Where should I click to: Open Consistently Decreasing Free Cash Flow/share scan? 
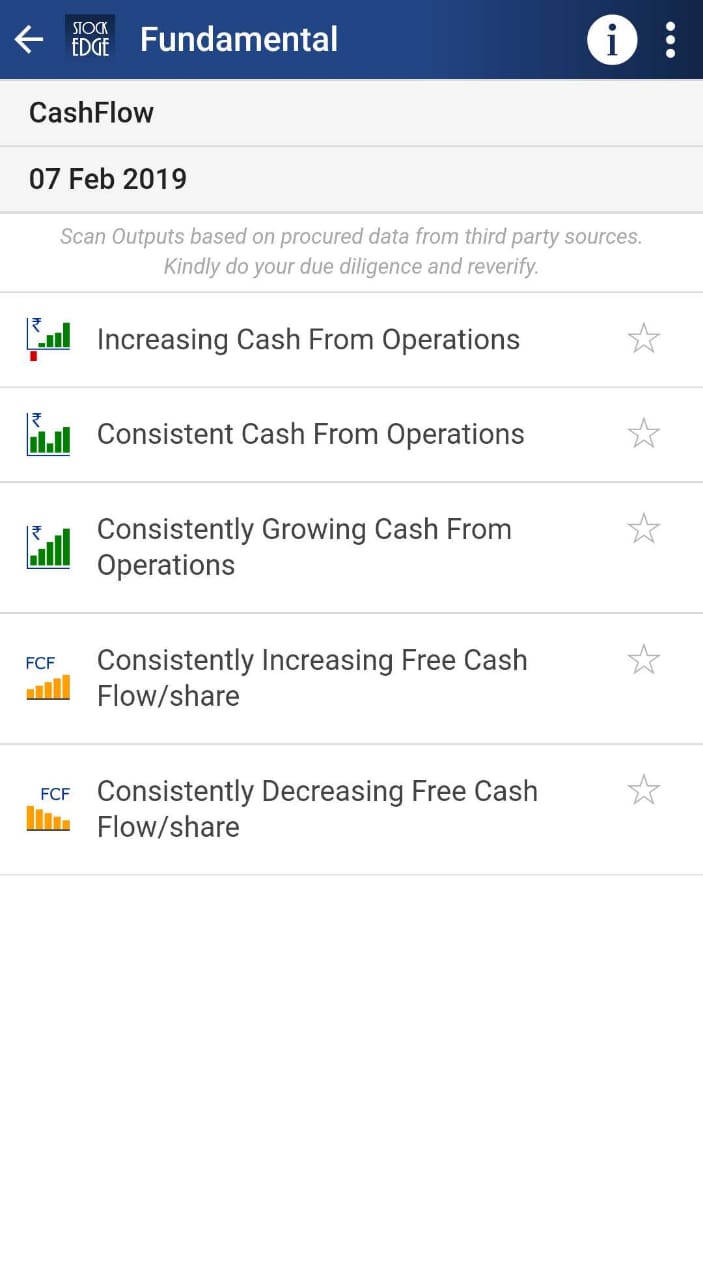point(351,810)
